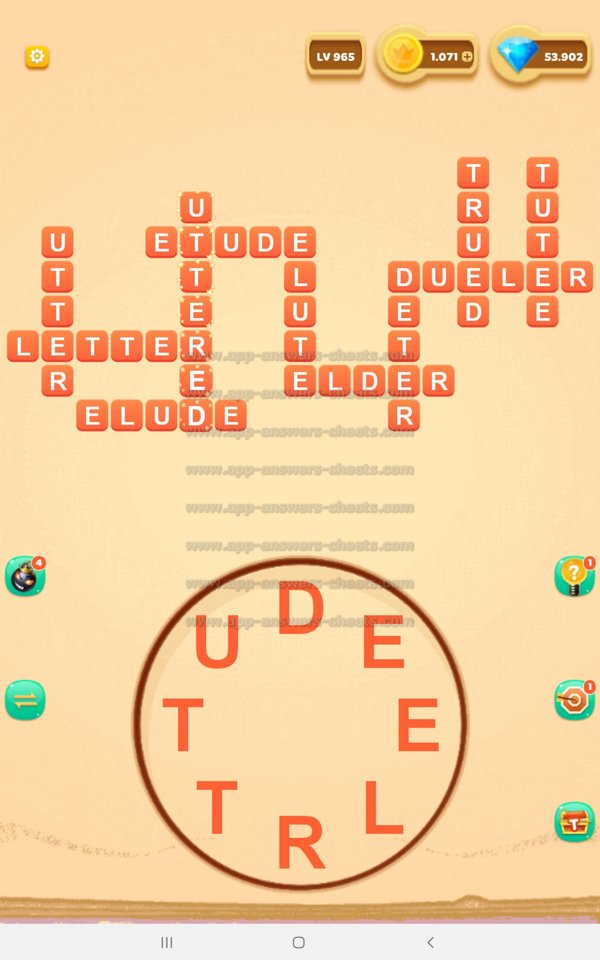Screen dimensions: 600x960
Task: Use the bomb power-up
Action: (x=24, y=576)
